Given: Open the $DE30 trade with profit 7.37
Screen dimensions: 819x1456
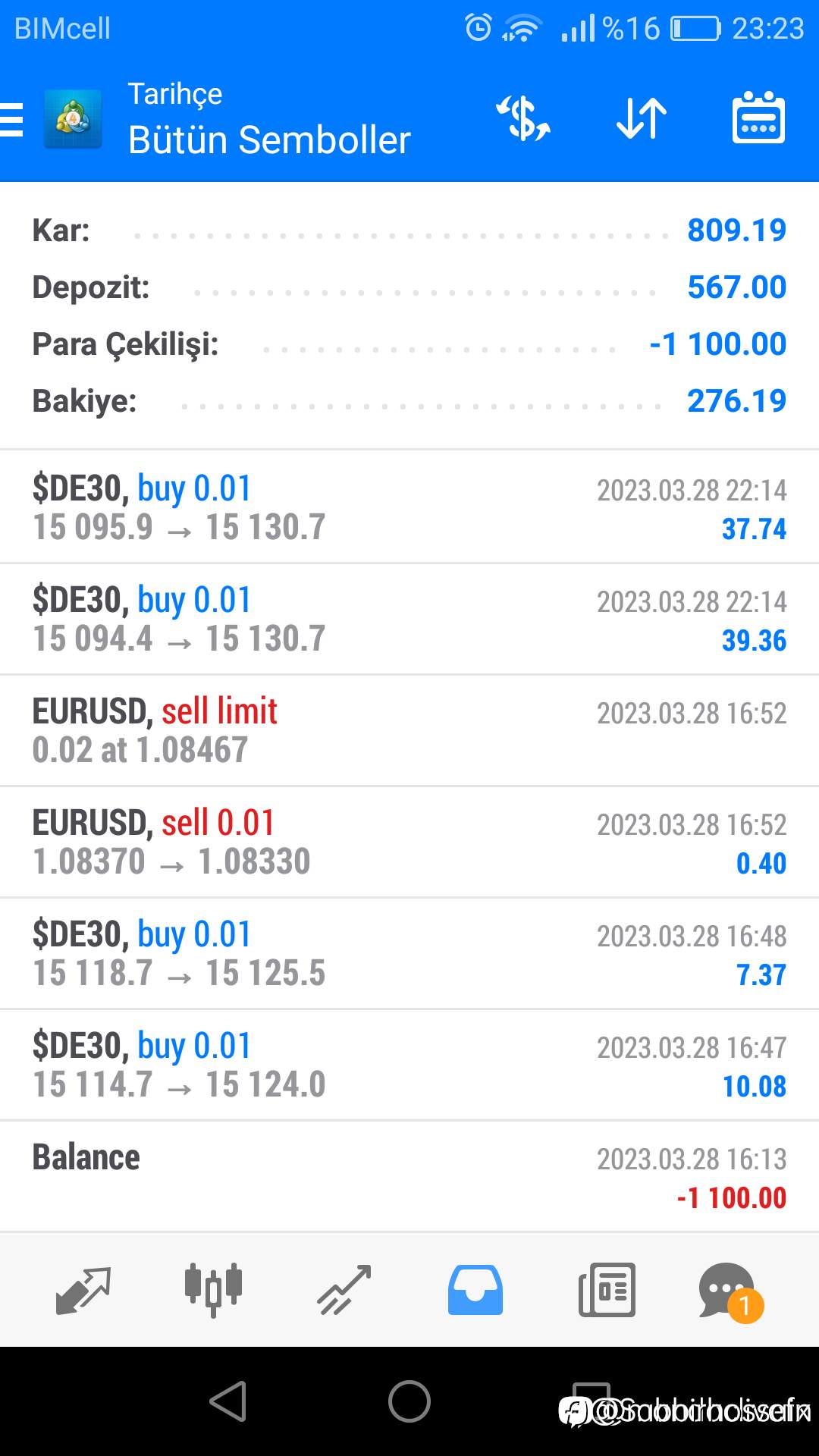Looking at the screenshot, I should (409, 953).
